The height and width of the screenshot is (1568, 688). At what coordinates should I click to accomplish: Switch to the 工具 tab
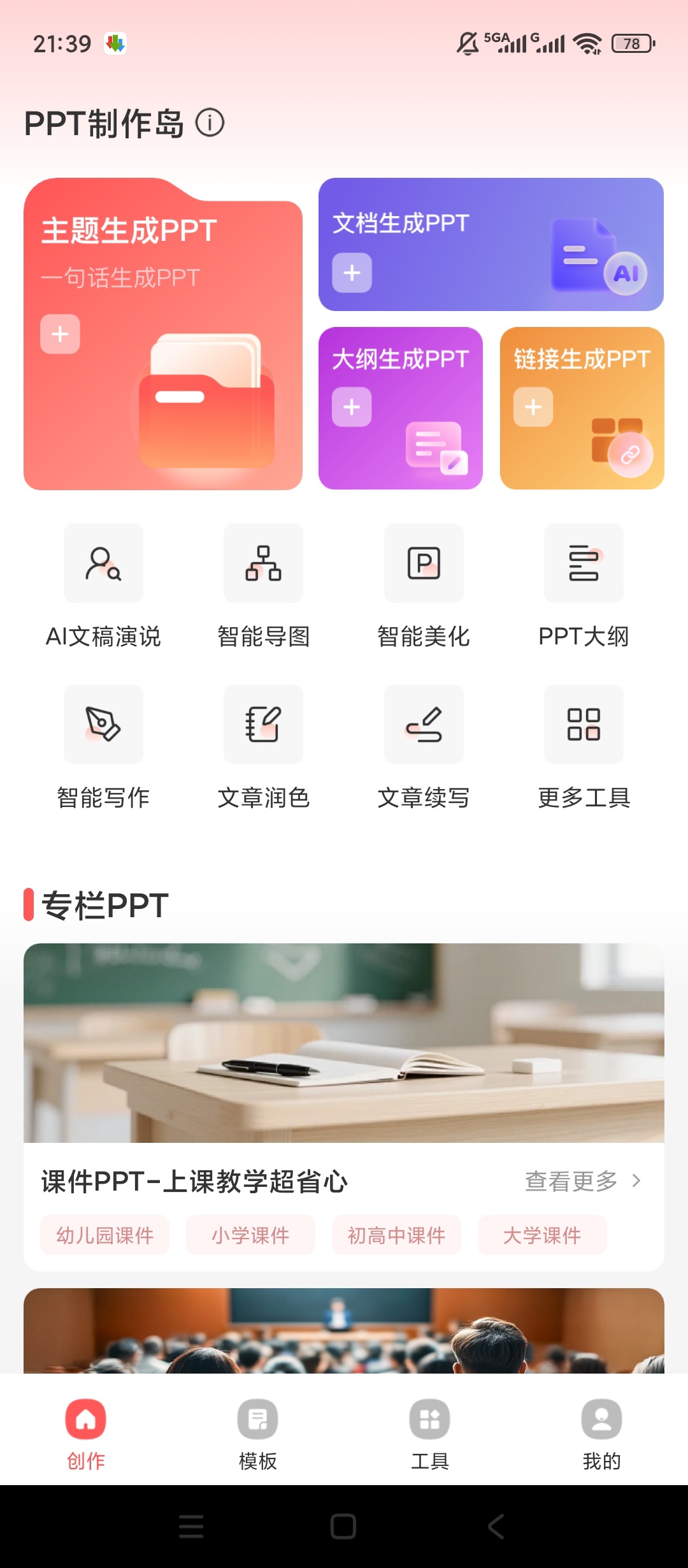[x=430, y=1437]
